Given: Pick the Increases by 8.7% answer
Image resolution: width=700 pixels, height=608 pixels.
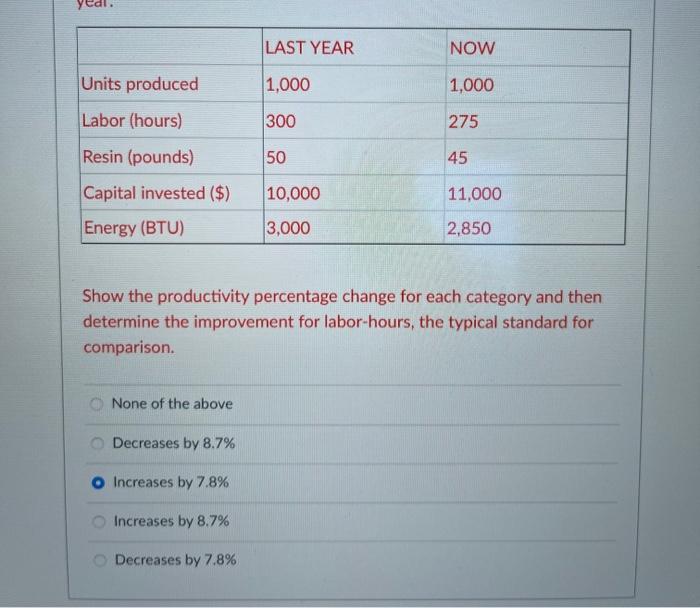Looking at the screenshot, I should point(99,521).
